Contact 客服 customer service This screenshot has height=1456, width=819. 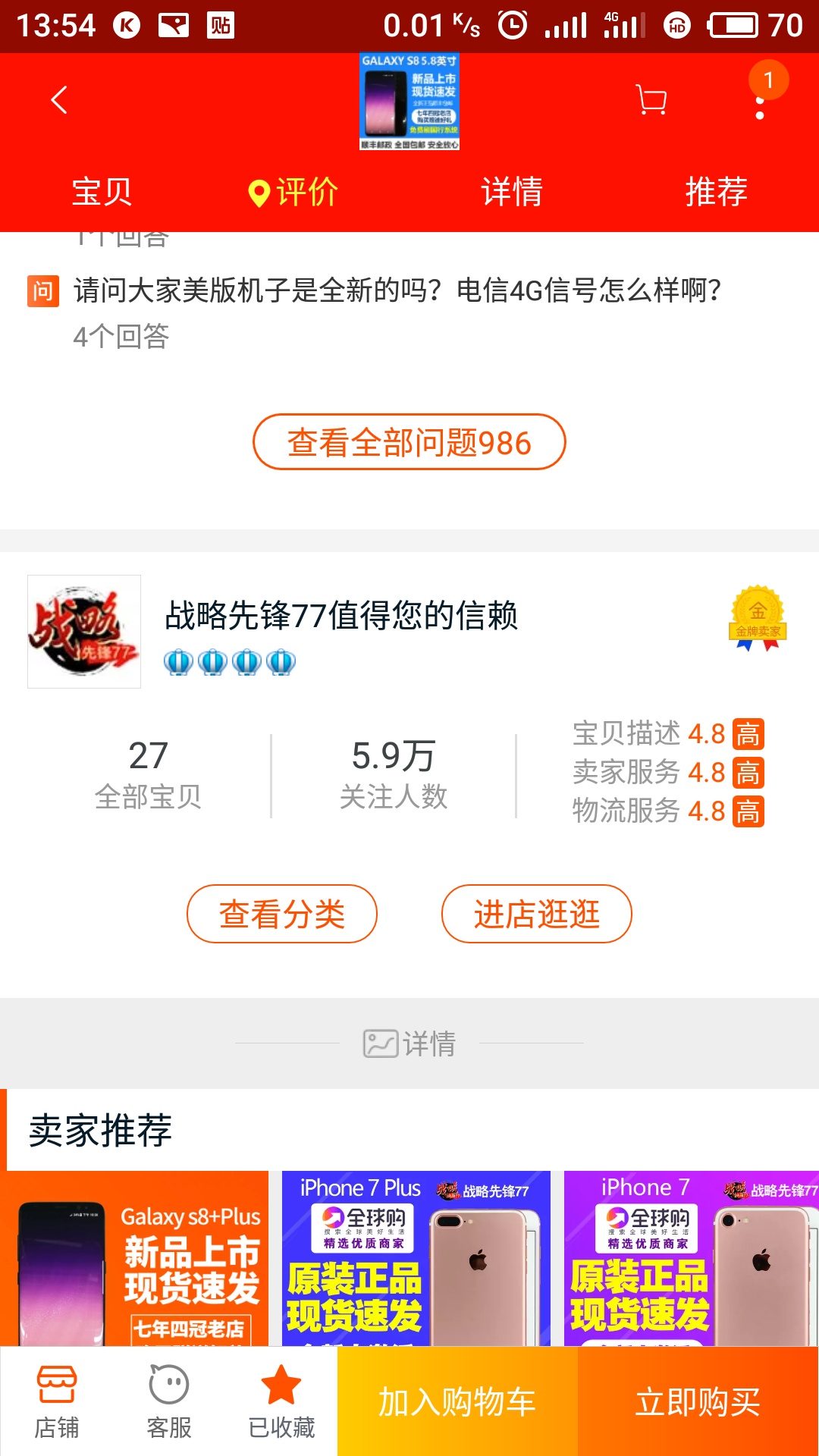coord(168,1401)
